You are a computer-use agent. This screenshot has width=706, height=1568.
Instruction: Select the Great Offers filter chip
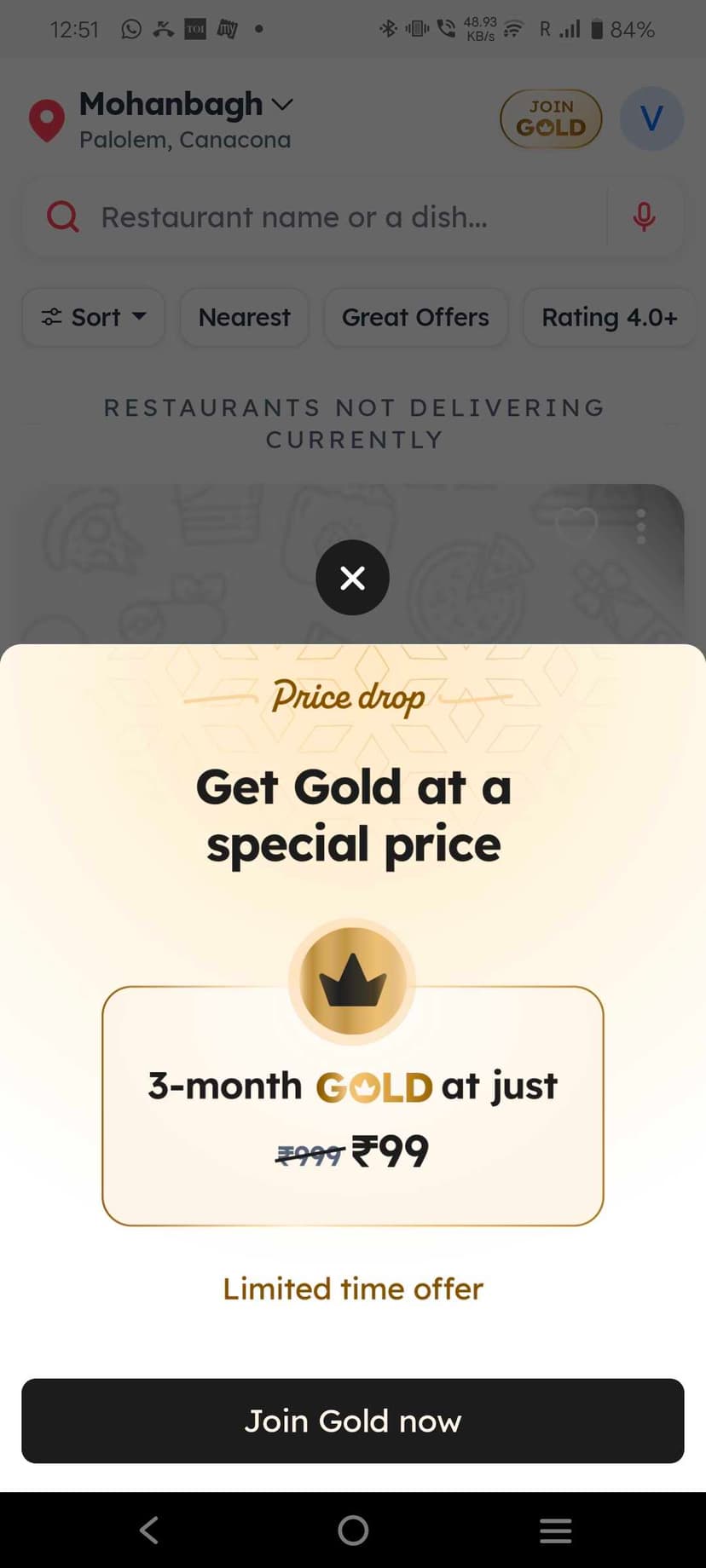click(x=415, y=317)
